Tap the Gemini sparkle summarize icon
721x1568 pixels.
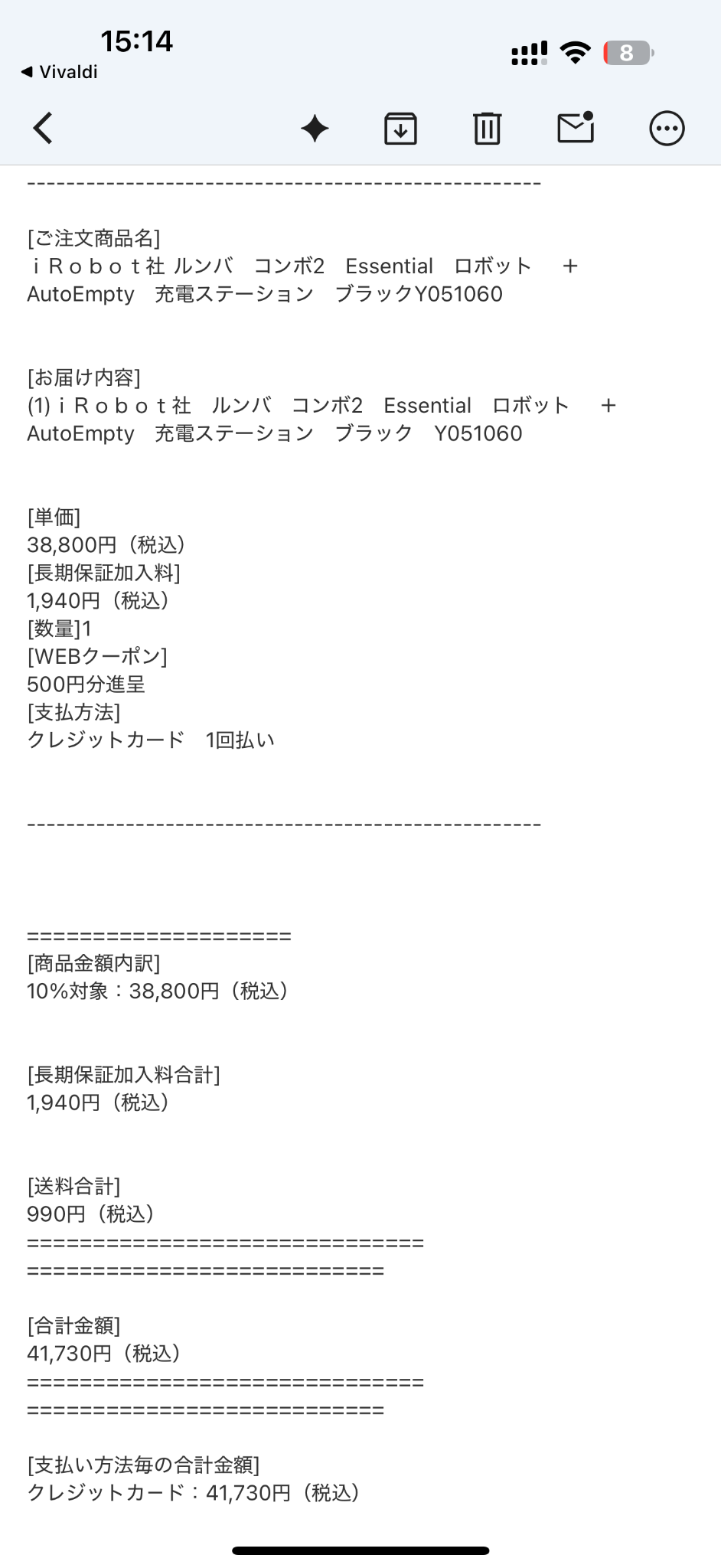315,128
